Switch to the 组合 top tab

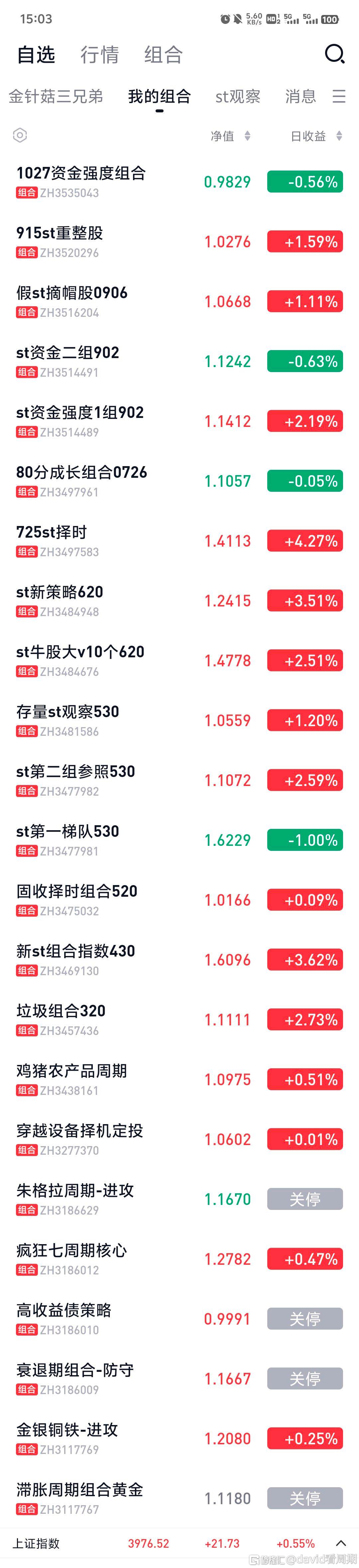click(x=163, y=55)
